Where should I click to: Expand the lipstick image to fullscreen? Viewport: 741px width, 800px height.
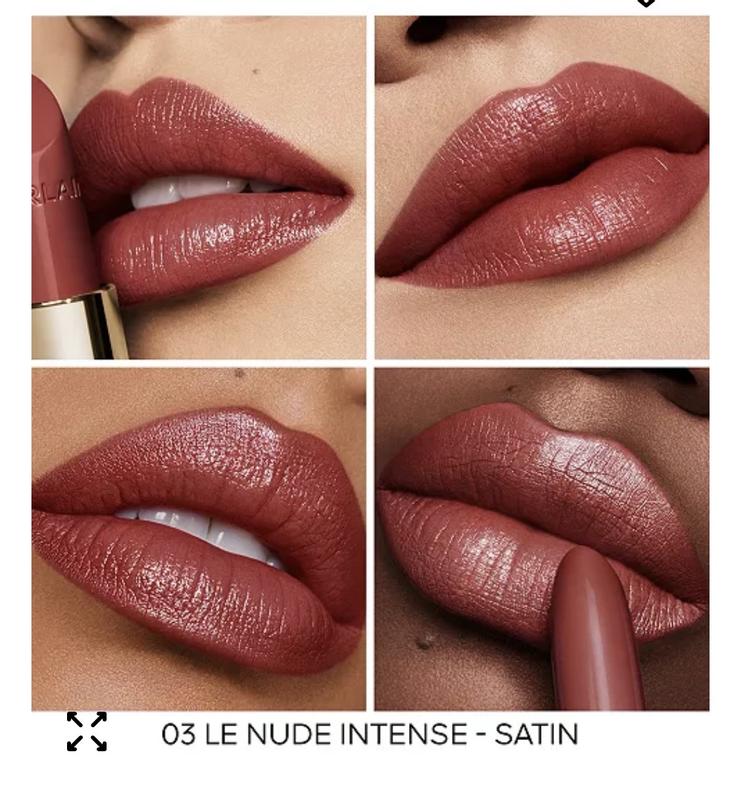[x=87, y=732]
